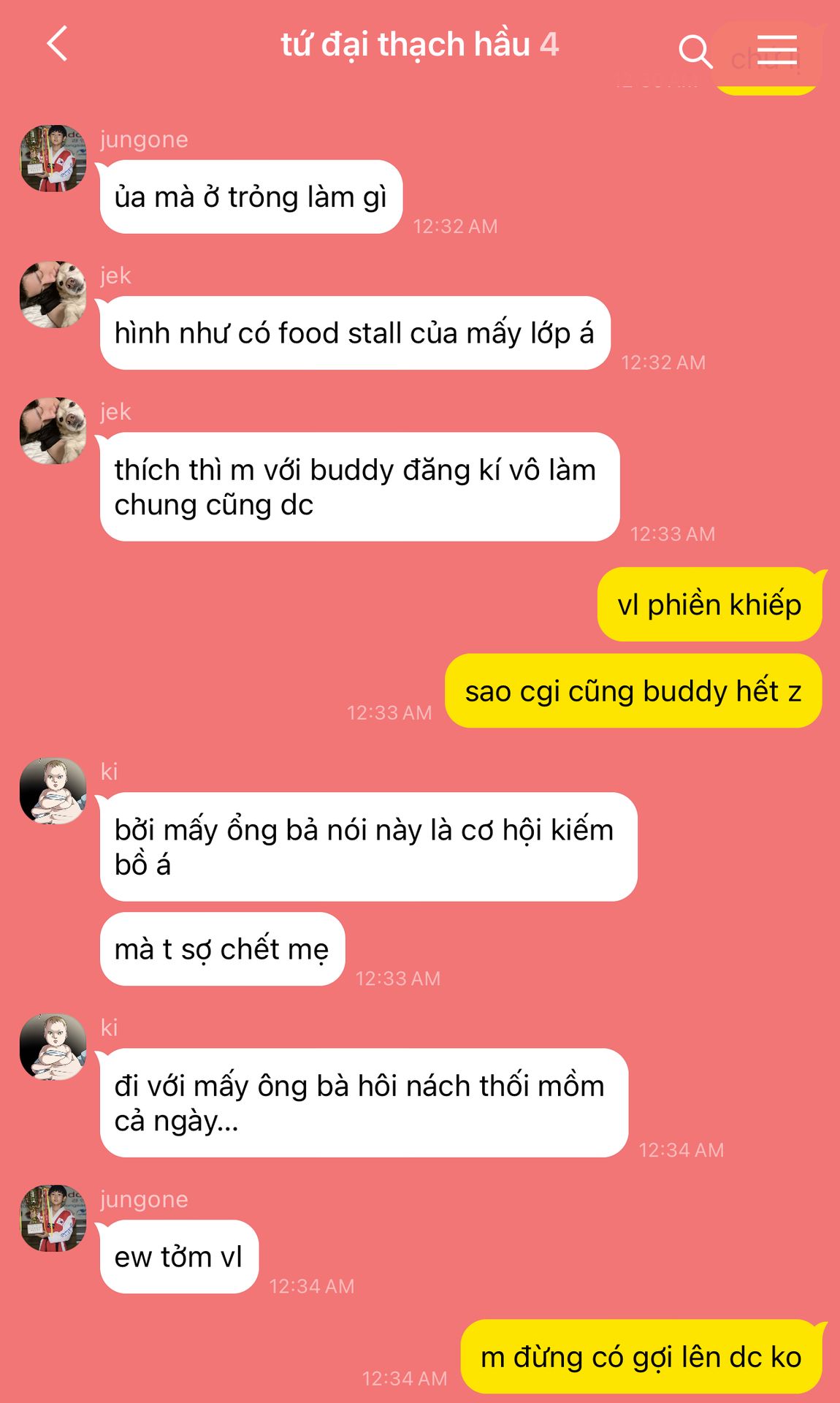Open jungone's avatar beside 'ew tởm vl'
Image resolution: width=840 pixels, height=1403 pixels.
(53, 1218)
